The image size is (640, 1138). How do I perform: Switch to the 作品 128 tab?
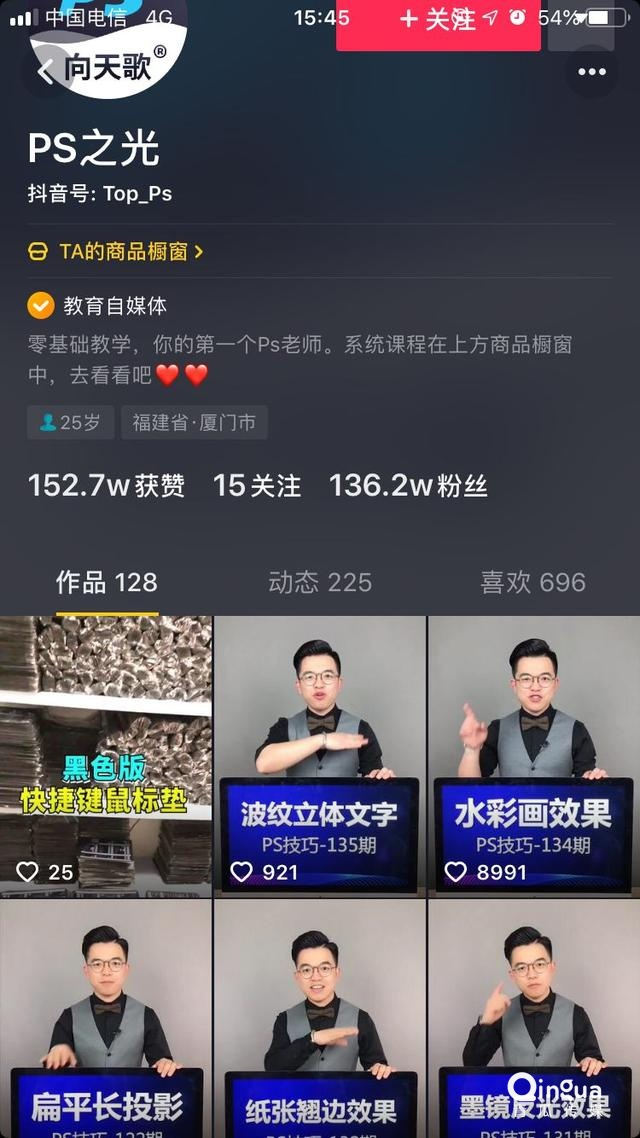click(x=107, y=582)
